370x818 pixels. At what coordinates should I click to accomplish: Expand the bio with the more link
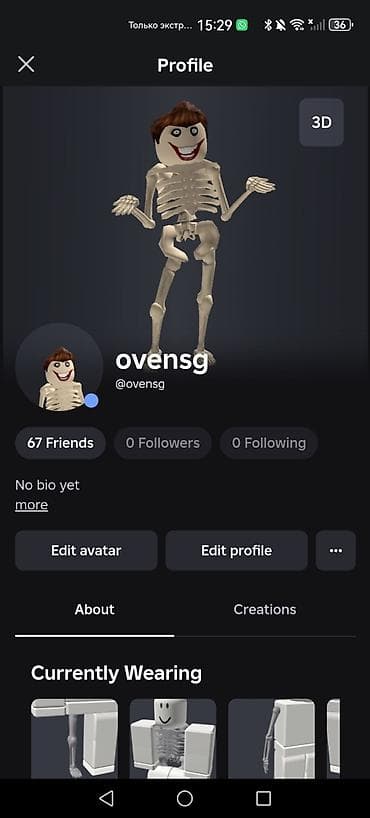point(31,505)
